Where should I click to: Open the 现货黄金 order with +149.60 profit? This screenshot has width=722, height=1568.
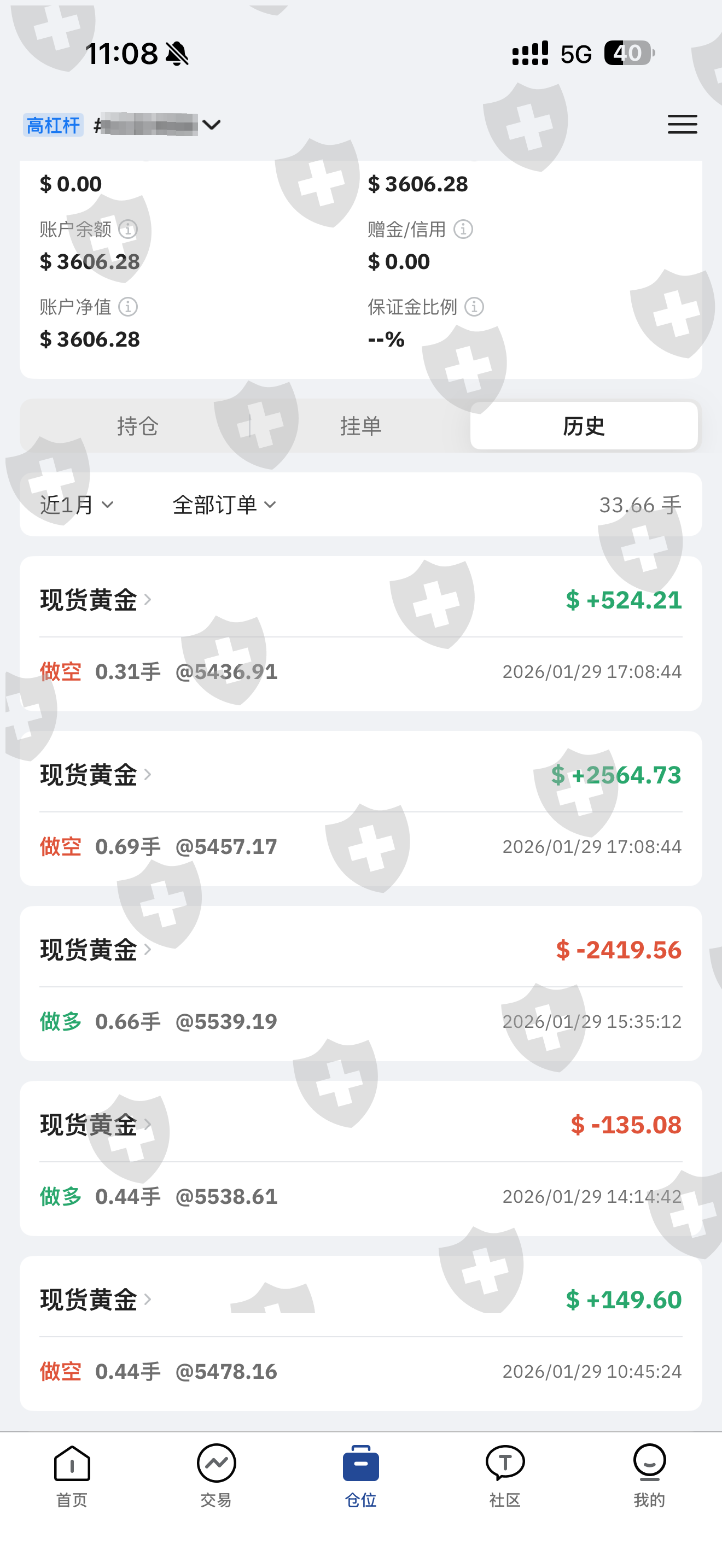[360, 1333]
